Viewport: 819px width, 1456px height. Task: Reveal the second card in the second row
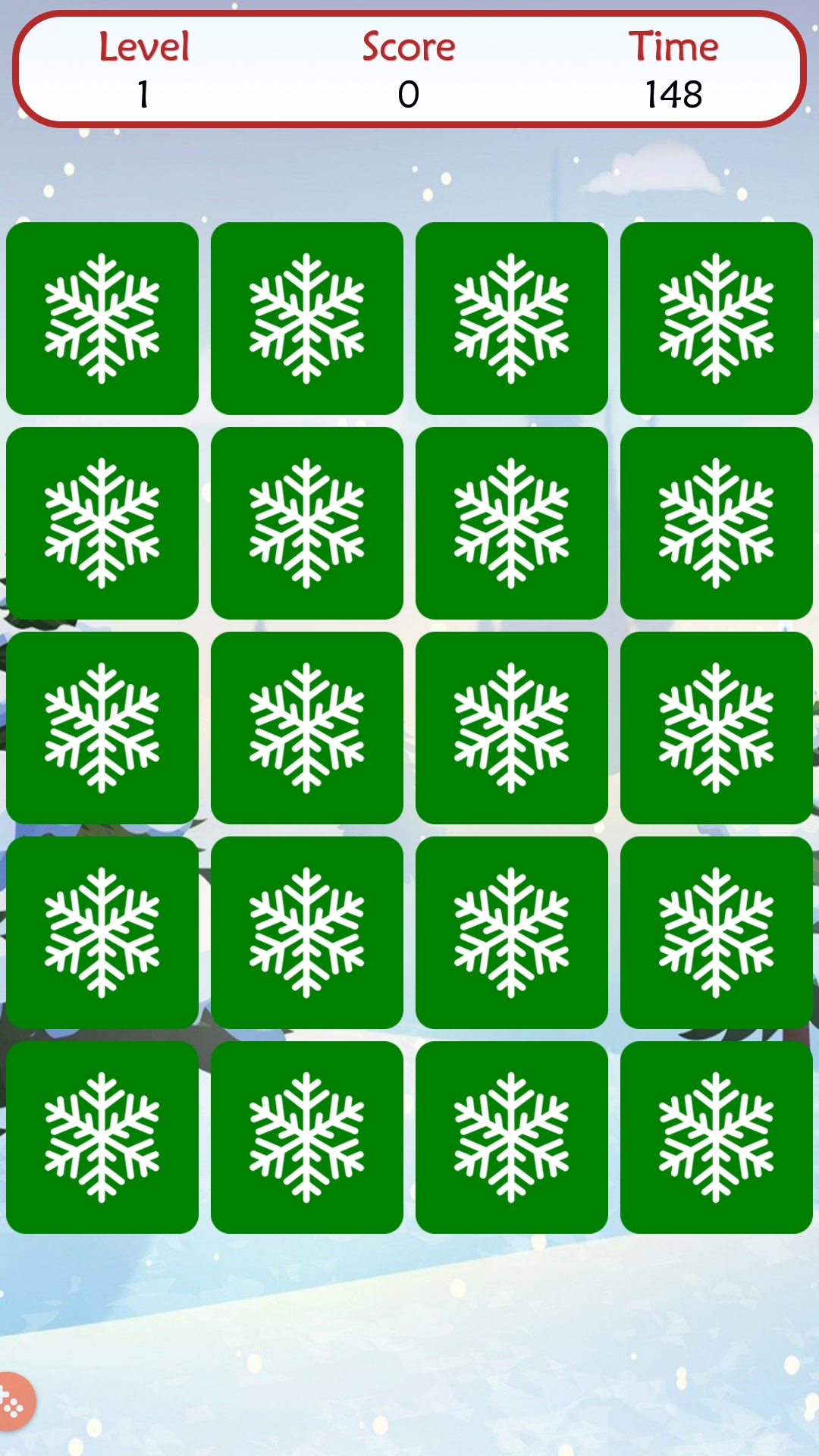click(307, 523)
